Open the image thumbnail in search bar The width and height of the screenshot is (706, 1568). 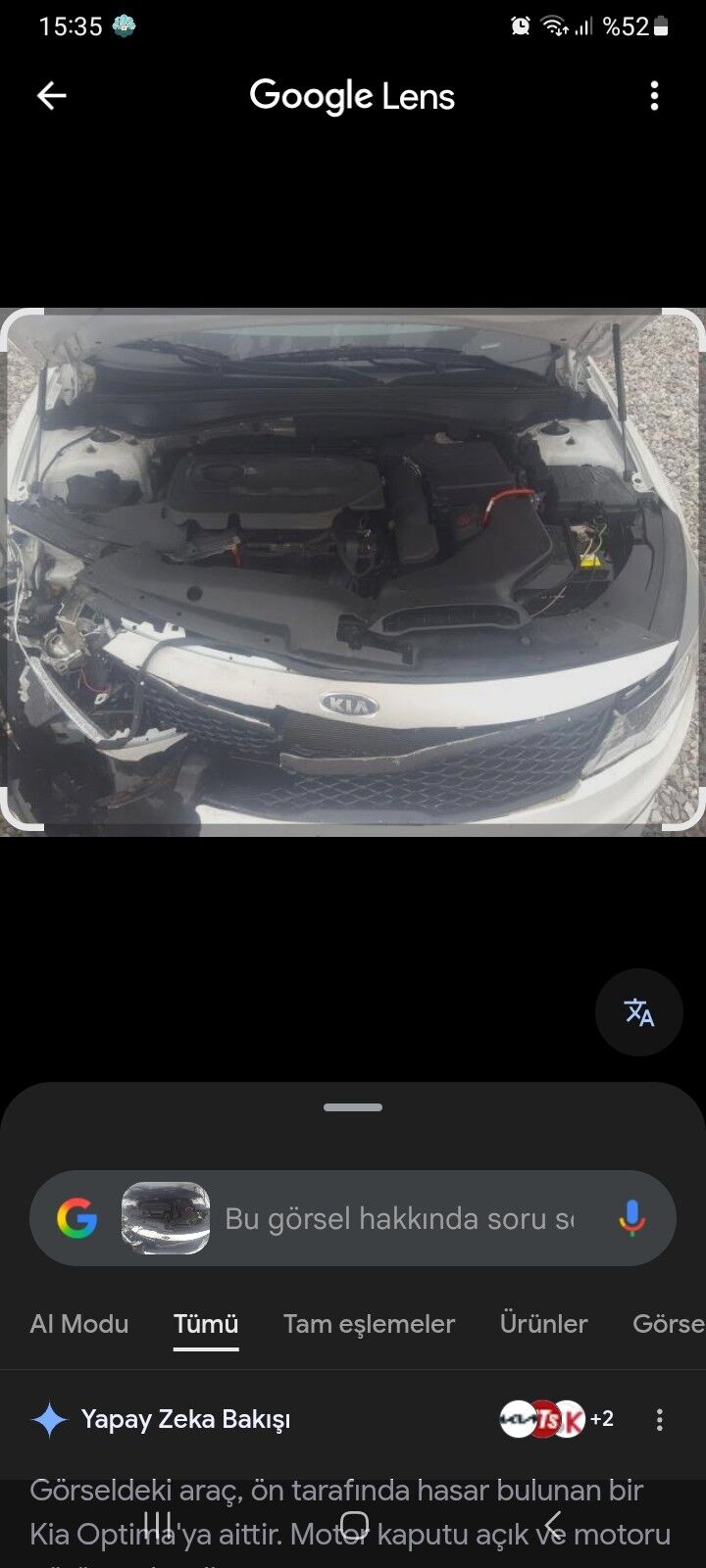166,1218
